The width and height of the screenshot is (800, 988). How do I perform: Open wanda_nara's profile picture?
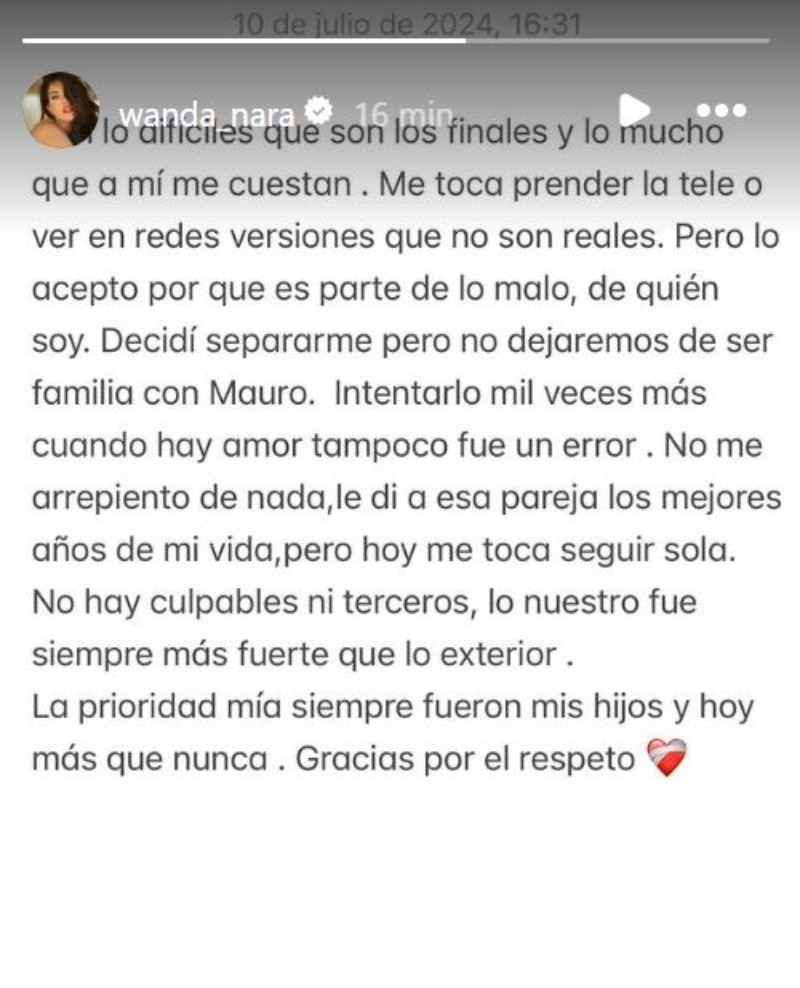click(60, 109)
